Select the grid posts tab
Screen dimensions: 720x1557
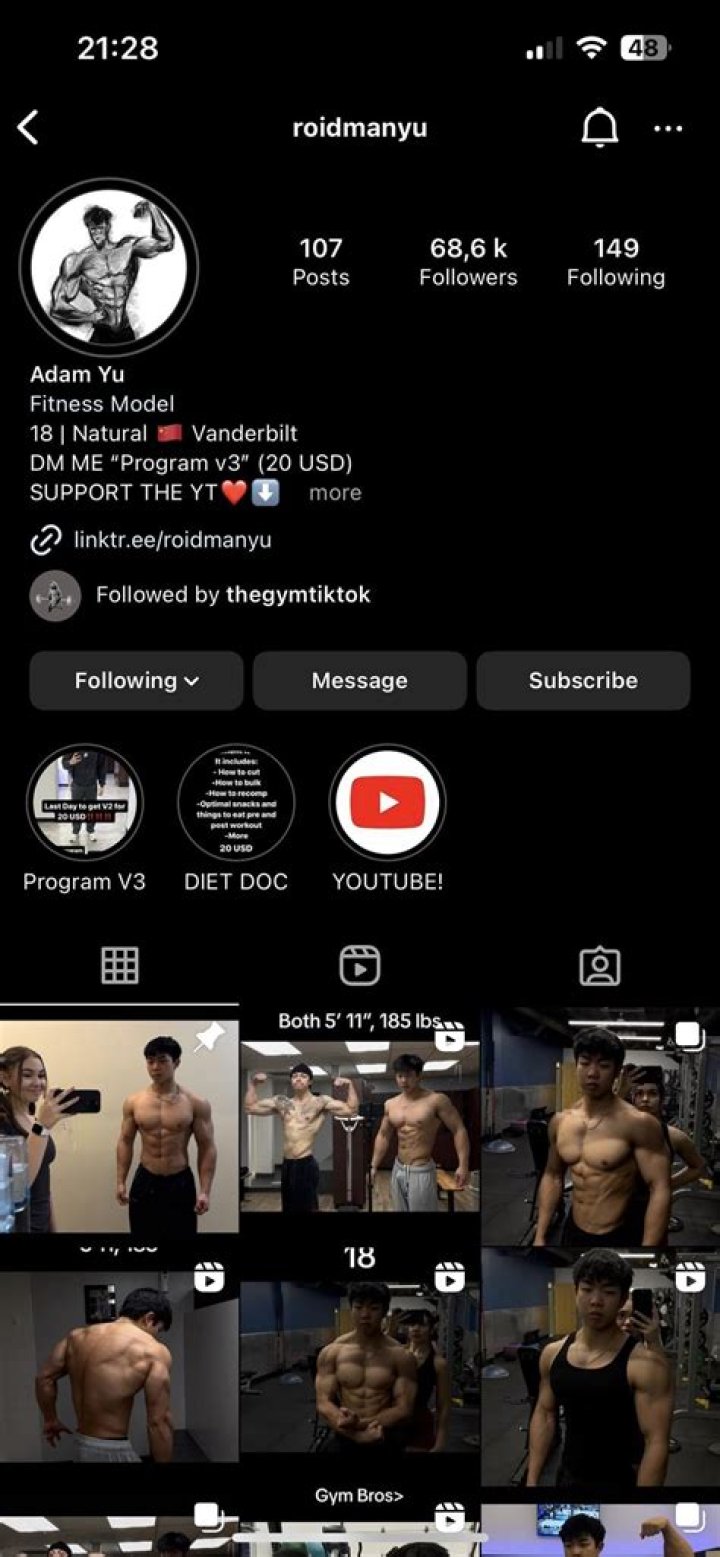[120, 966]
